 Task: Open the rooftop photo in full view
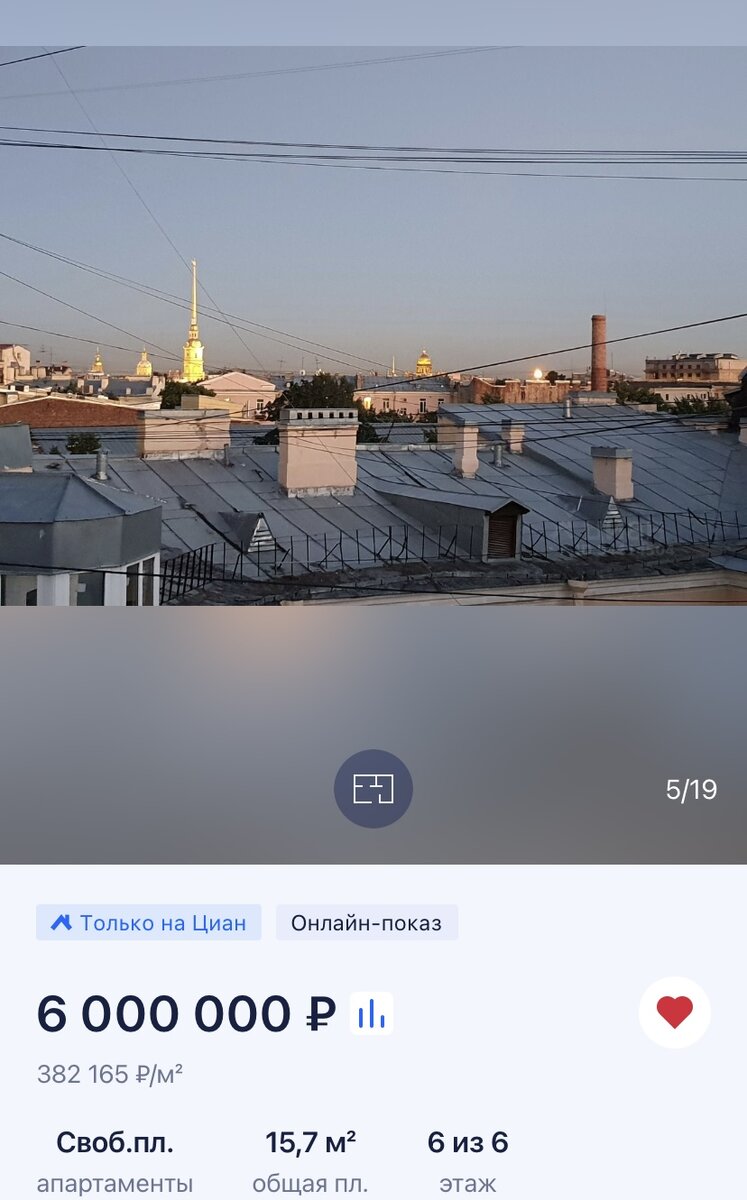[373, 325]
